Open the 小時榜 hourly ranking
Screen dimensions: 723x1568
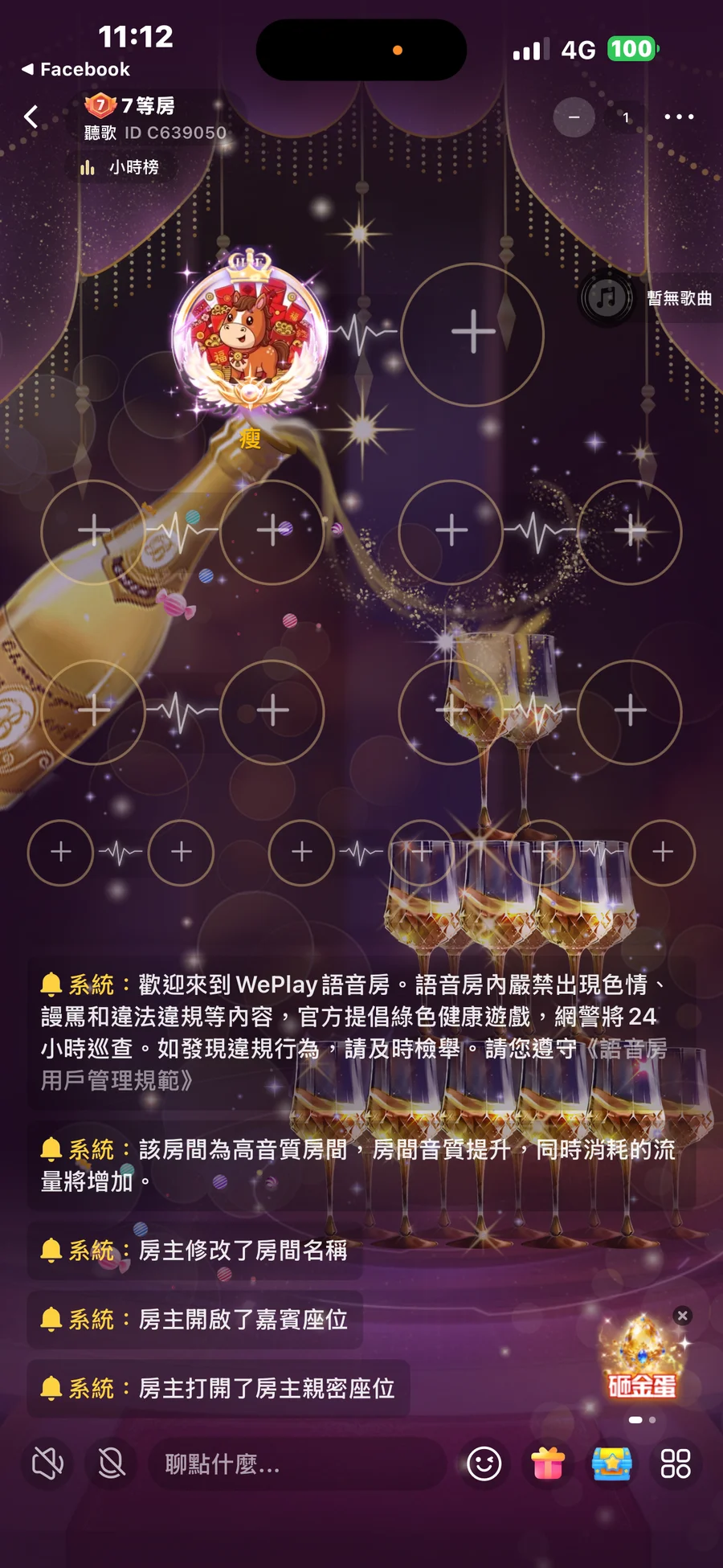tap(120, 167)
